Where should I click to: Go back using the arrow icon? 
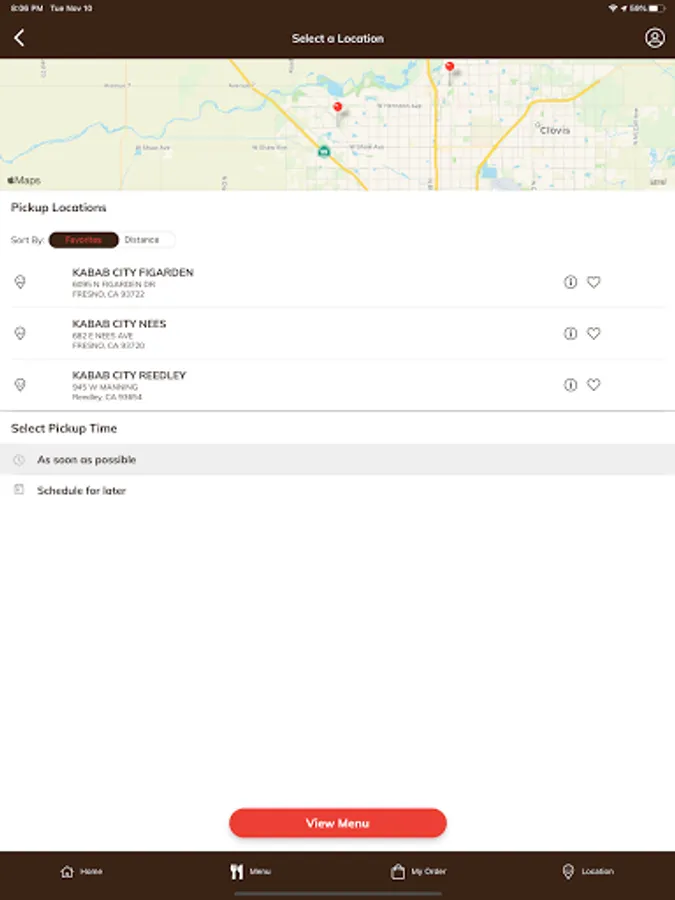19,38
